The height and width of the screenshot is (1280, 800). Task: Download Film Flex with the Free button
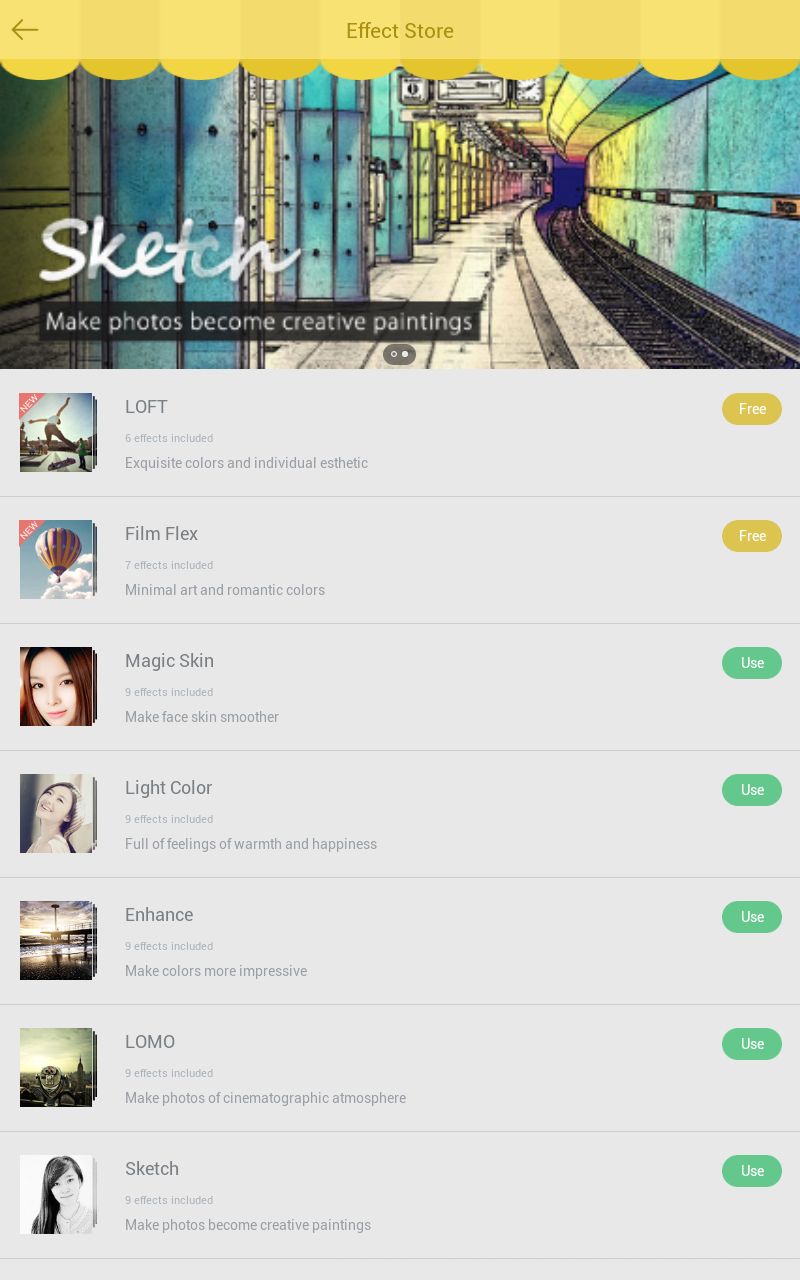point(752,536)
